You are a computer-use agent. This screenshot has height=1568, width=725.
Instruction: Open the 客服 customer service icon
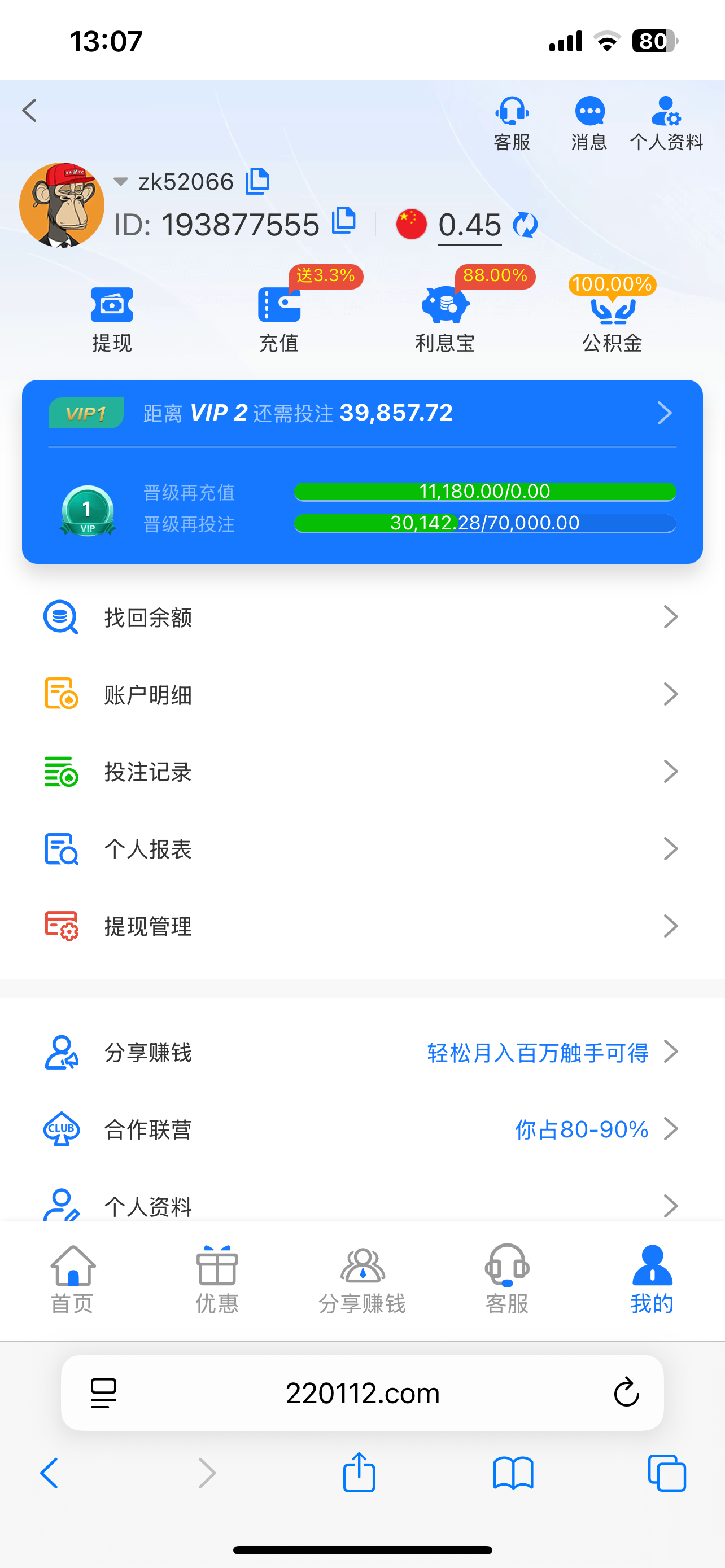(512, 120)
